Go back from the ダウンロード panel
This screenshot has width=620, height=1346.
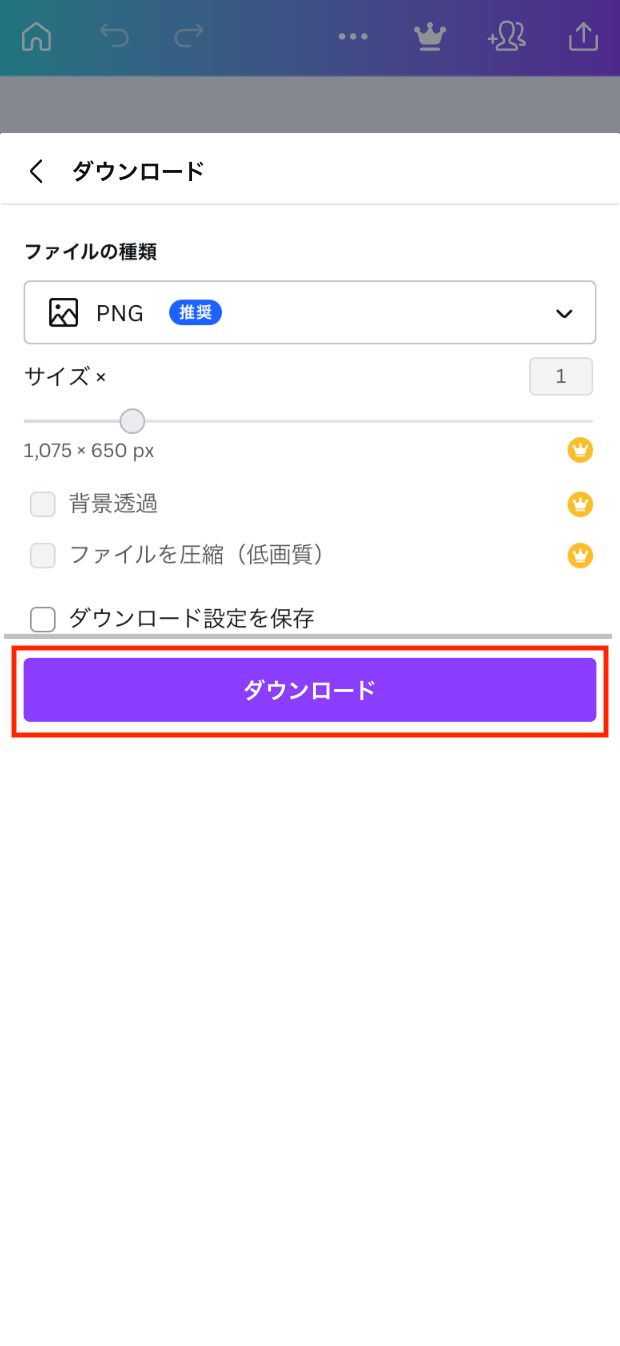point(37,171)
